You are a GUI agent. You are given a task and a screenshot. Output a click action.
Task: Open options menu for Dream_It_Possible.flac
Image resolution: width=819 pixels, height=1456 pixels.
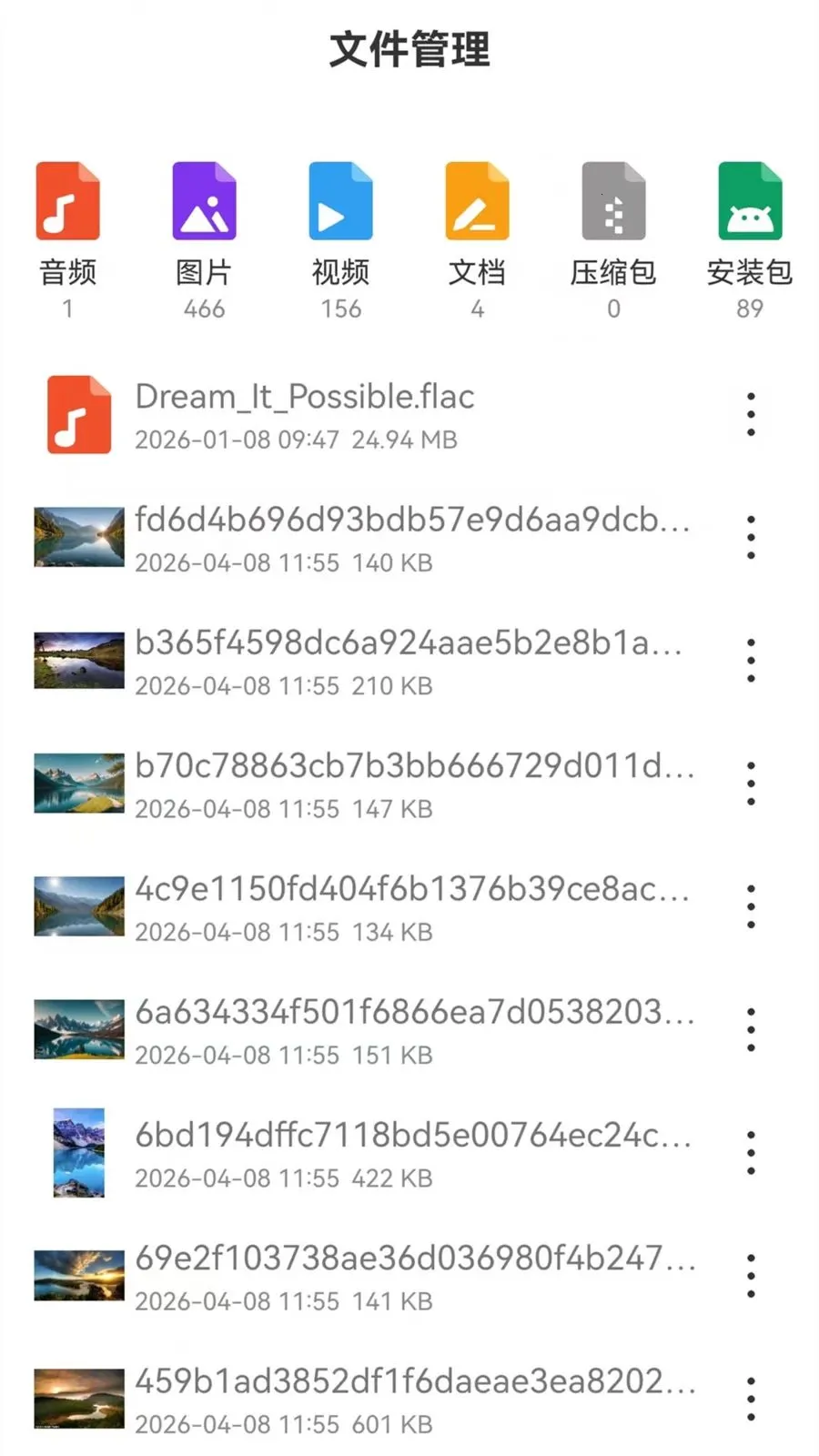point(750,414)
